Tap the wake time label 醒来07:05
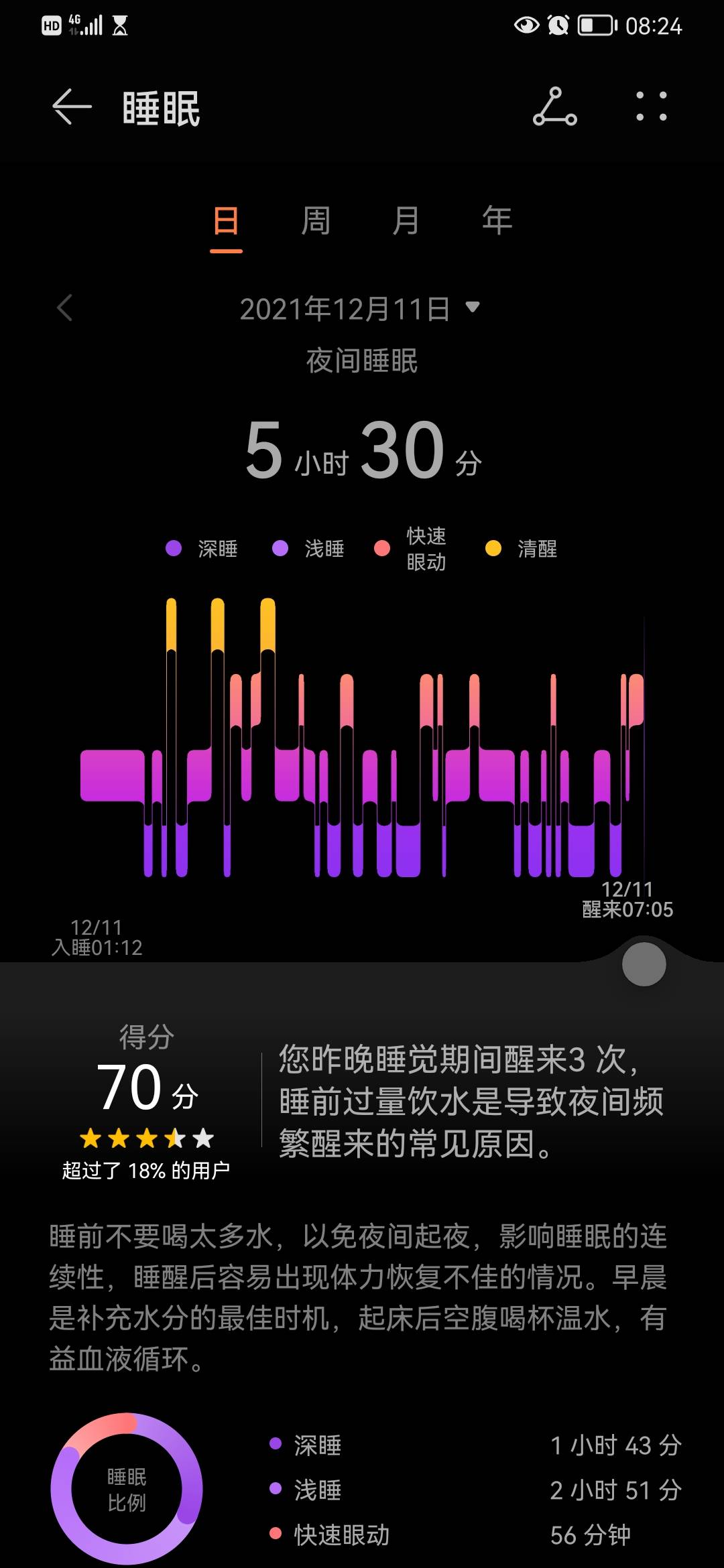The height and width of the screenshot is (1568, 724). tap(628, 911)
